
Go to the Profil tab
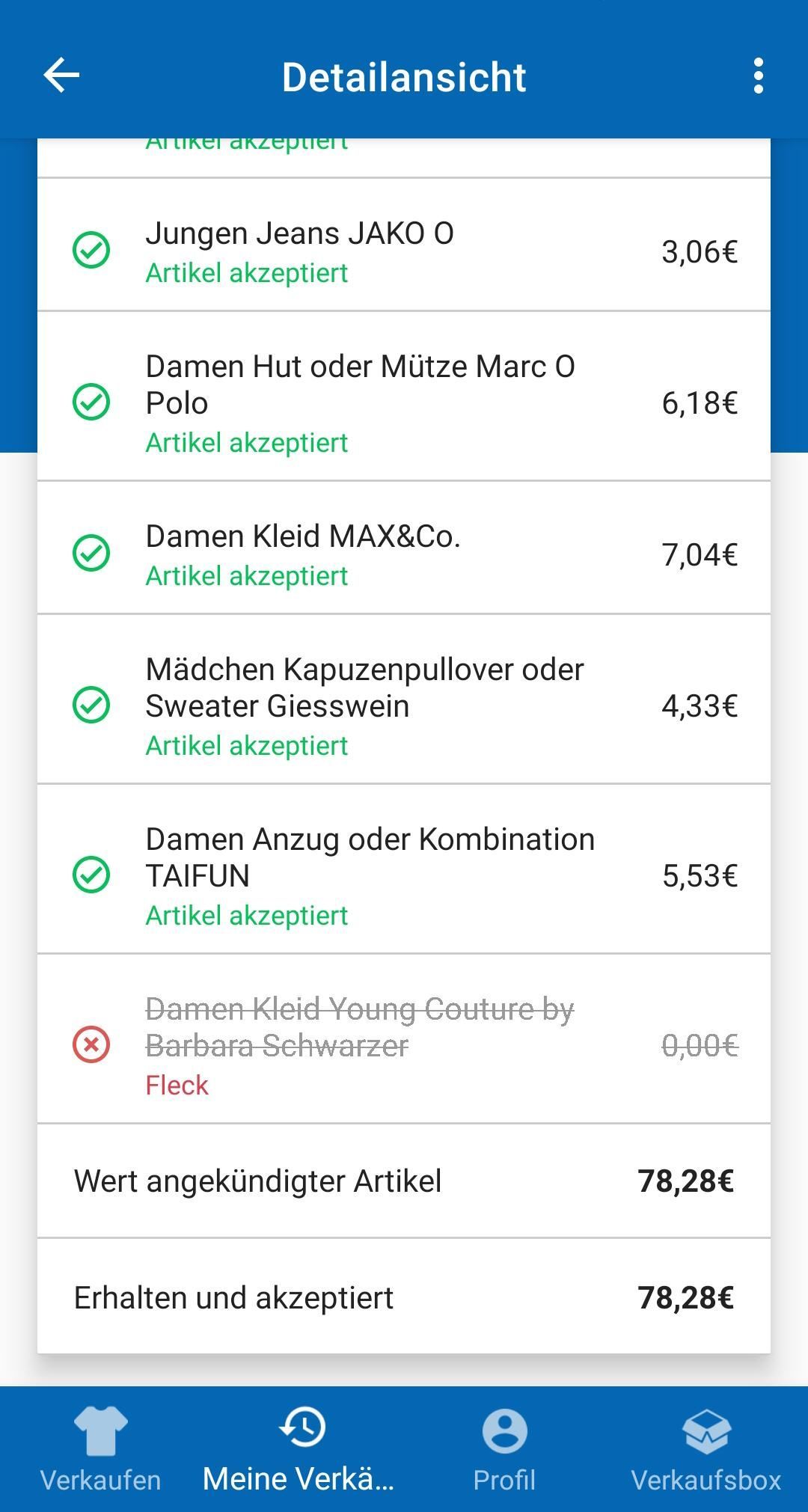coord(504,1449)
